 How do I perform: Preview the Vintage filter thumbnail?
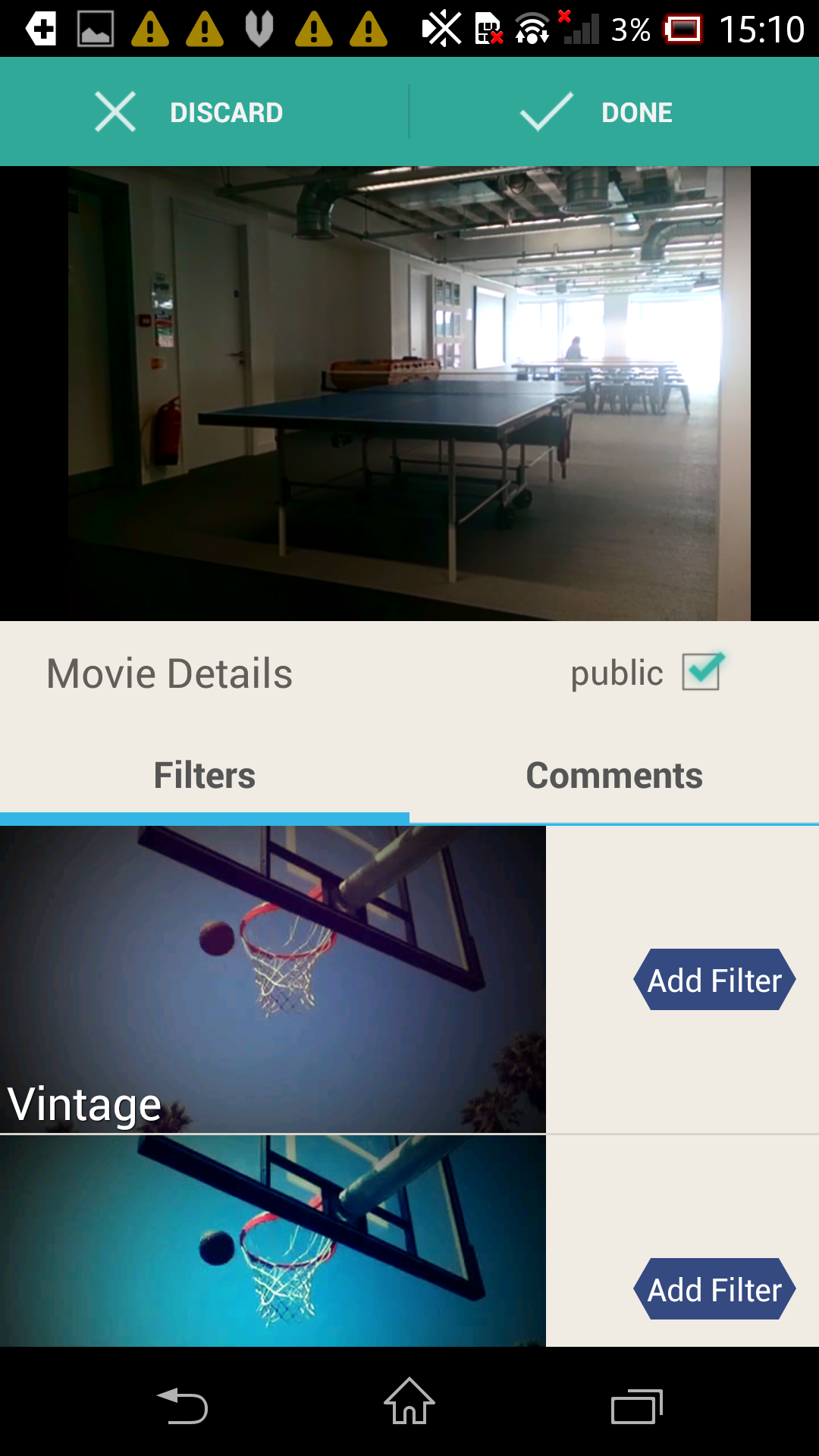(273, 978)
